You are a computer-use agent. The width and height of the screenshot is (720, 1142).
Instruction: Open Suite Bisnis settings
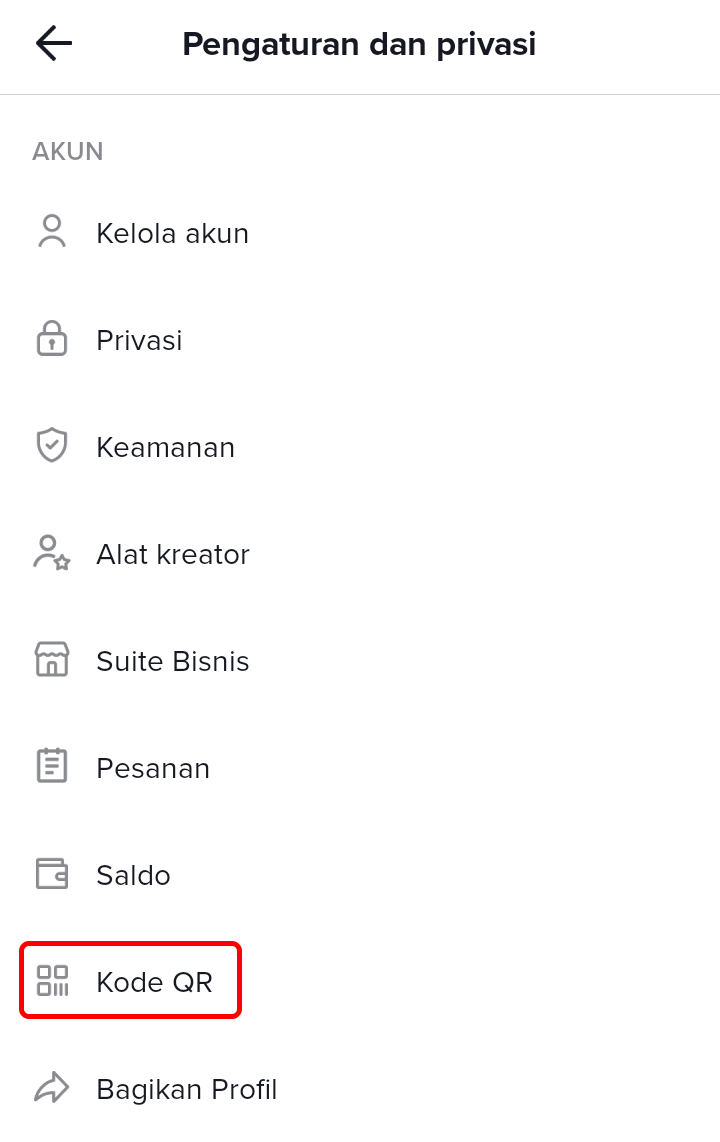point(172,661)
